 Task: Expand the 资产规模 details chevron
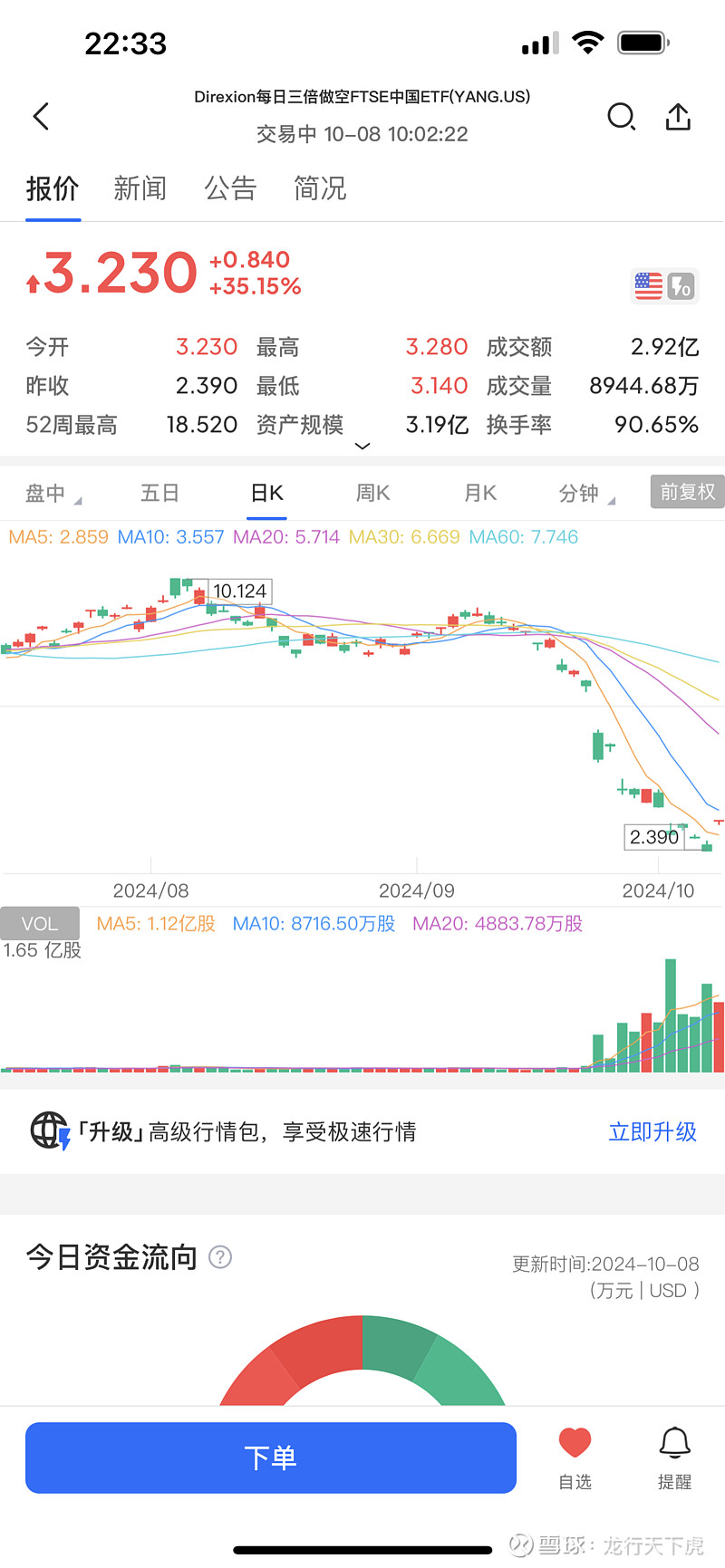[x=362, y=446]
